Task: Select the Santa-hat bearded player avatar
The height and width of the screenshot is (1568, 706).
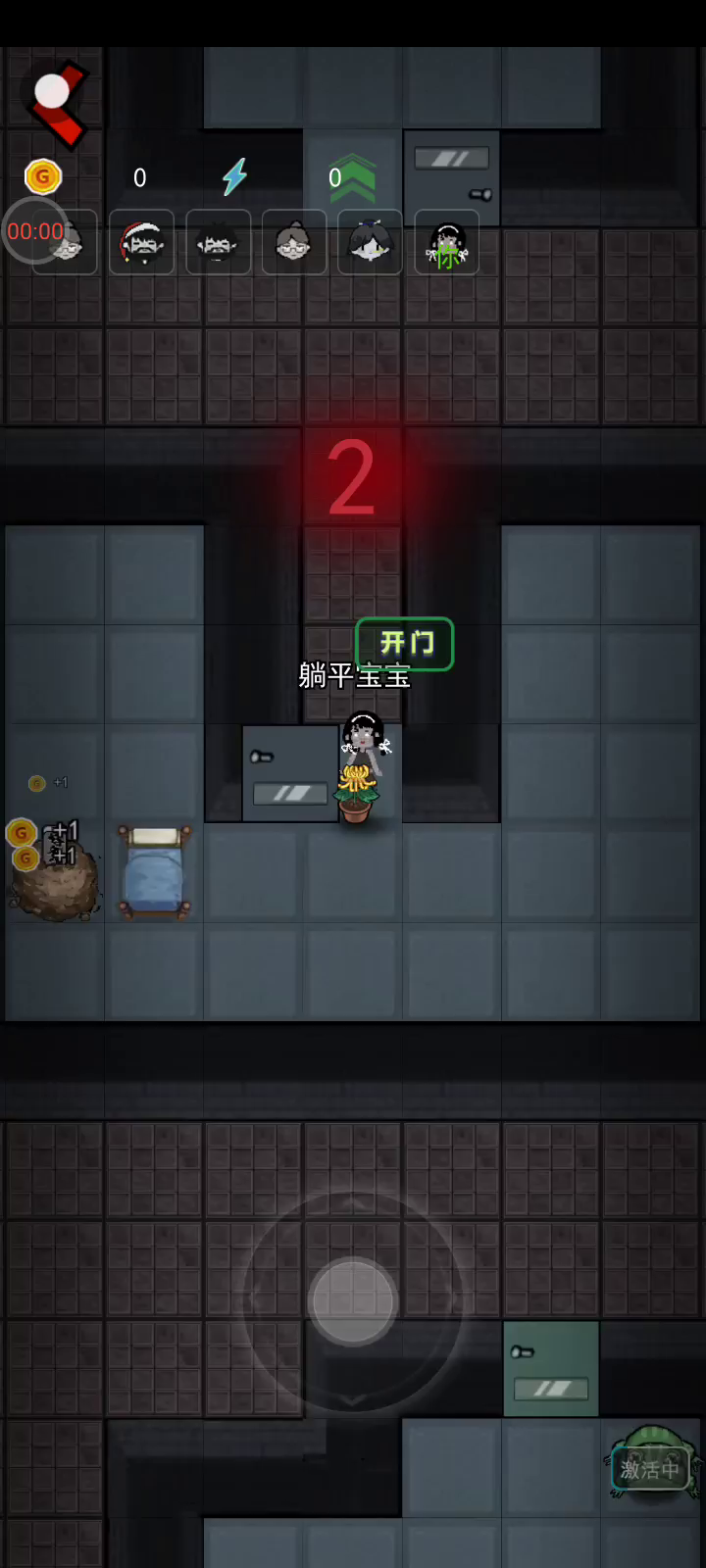Action: click(141, 242)
